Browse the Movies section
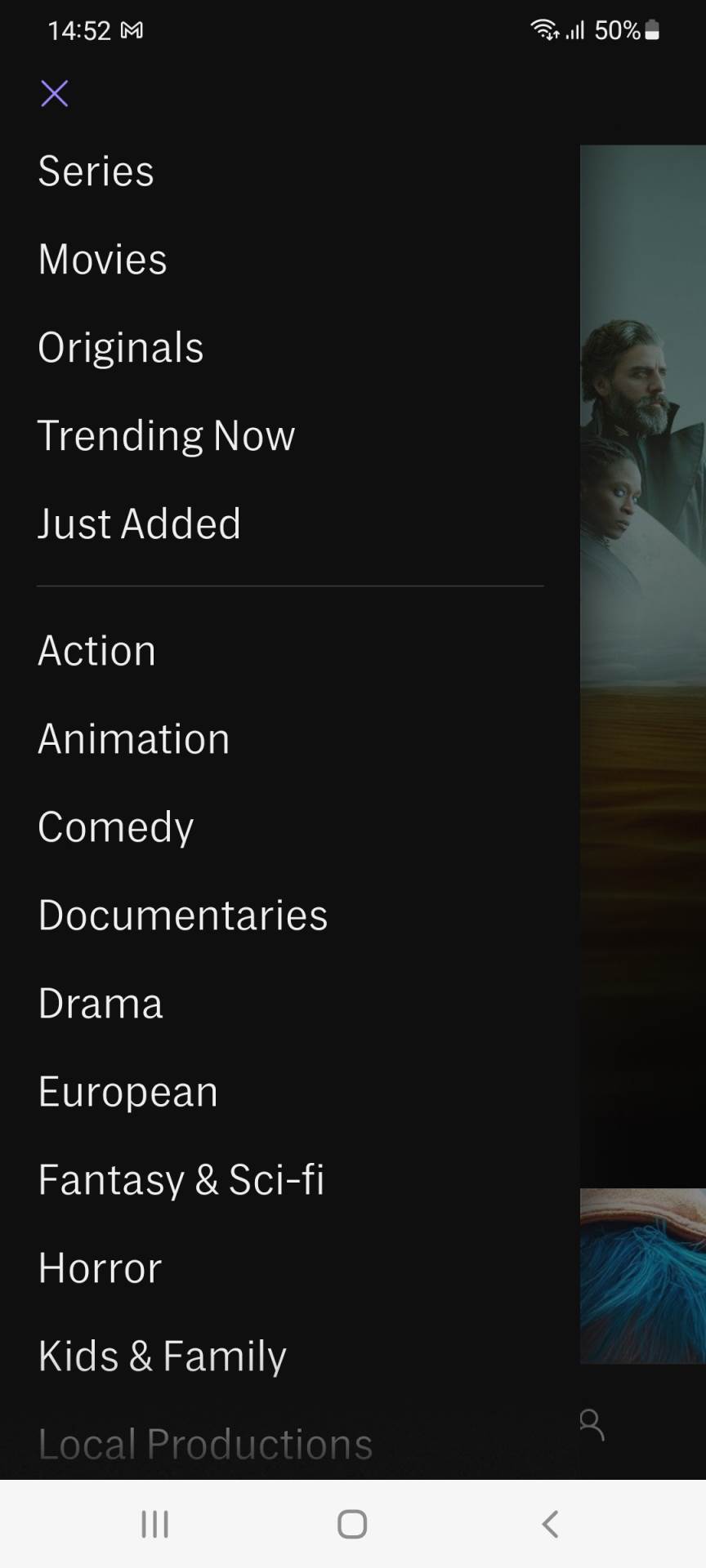 (x=102, y=260)
